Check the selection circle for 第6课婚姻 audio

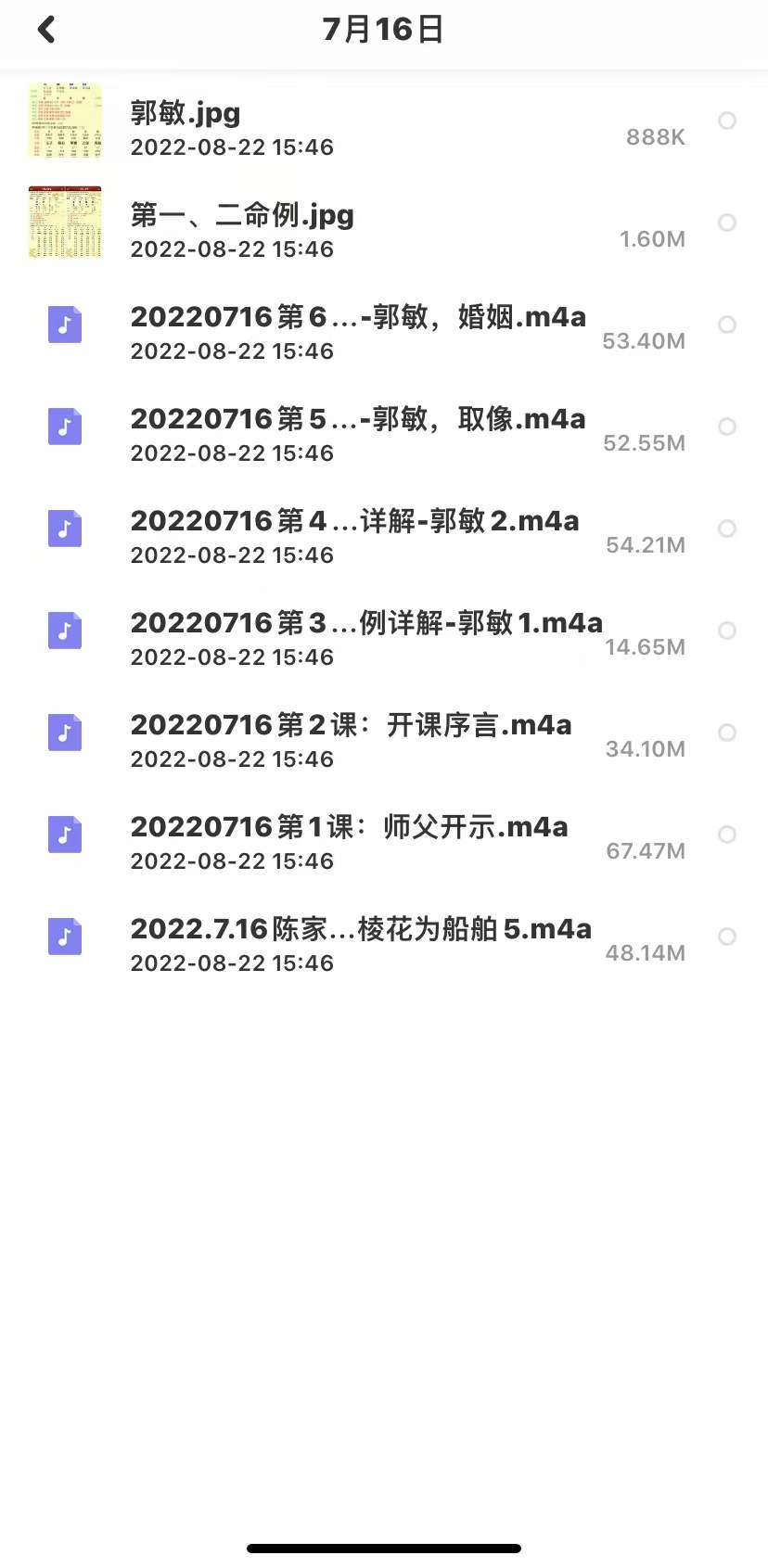pos(727,325)
